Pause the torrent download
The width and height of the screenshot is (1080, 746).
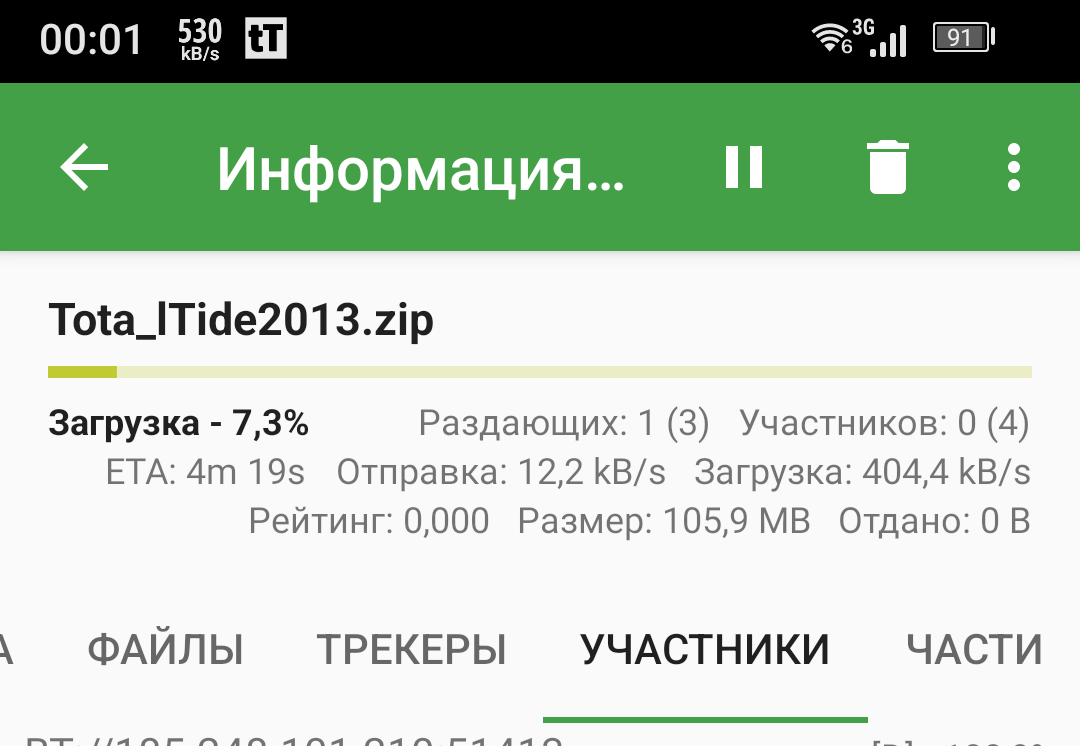(743, 167)
